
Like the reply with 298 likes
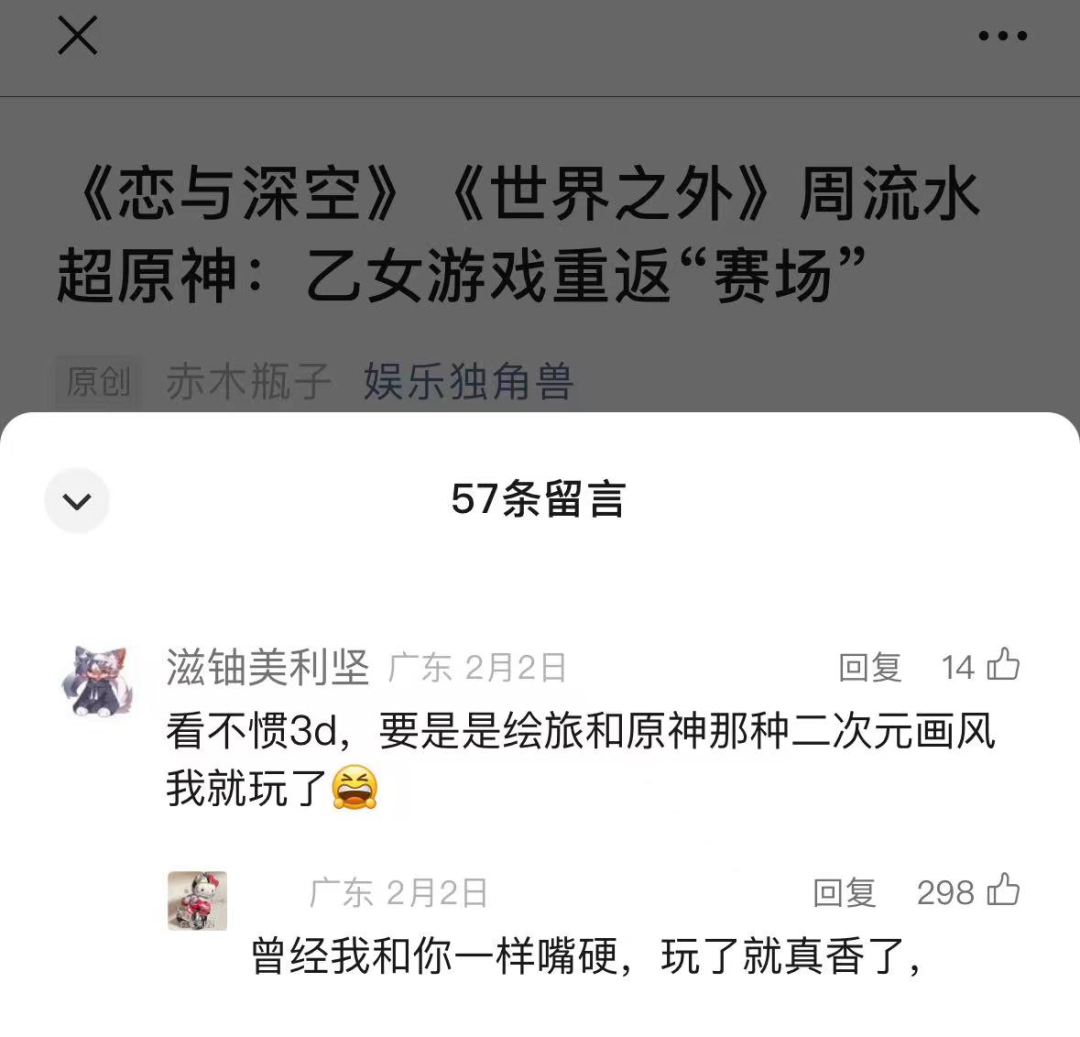point(1003,890)
